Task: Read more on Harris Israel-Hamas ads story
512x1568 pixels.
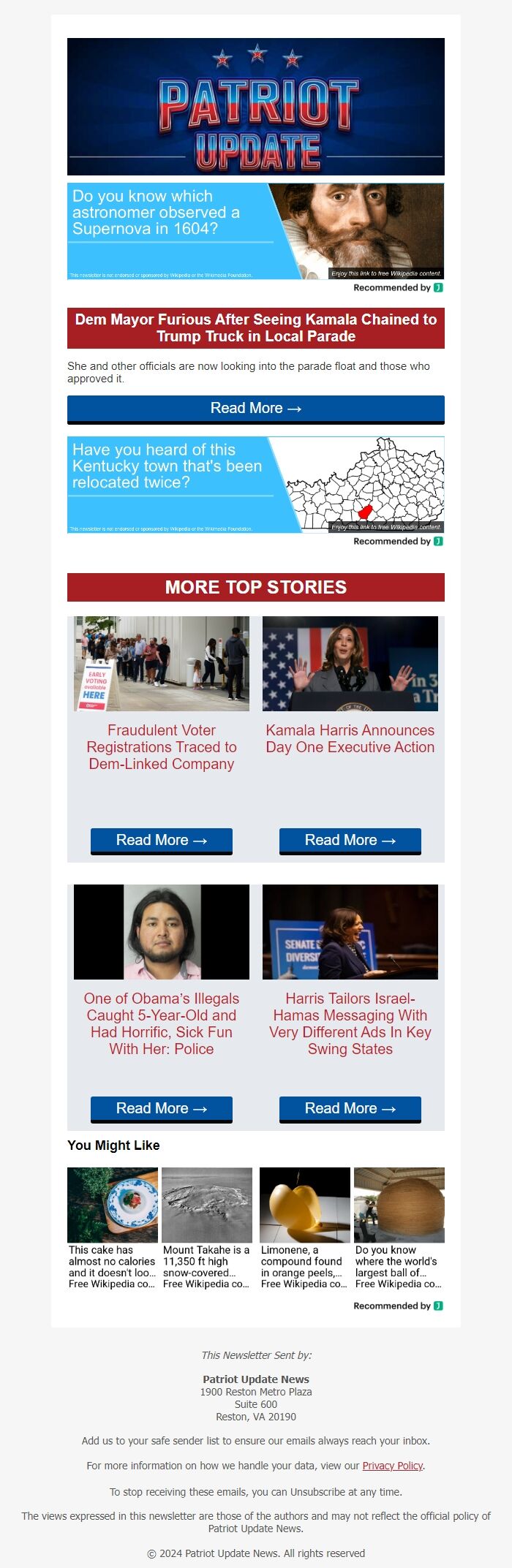Action: (x=350, y=1109)
